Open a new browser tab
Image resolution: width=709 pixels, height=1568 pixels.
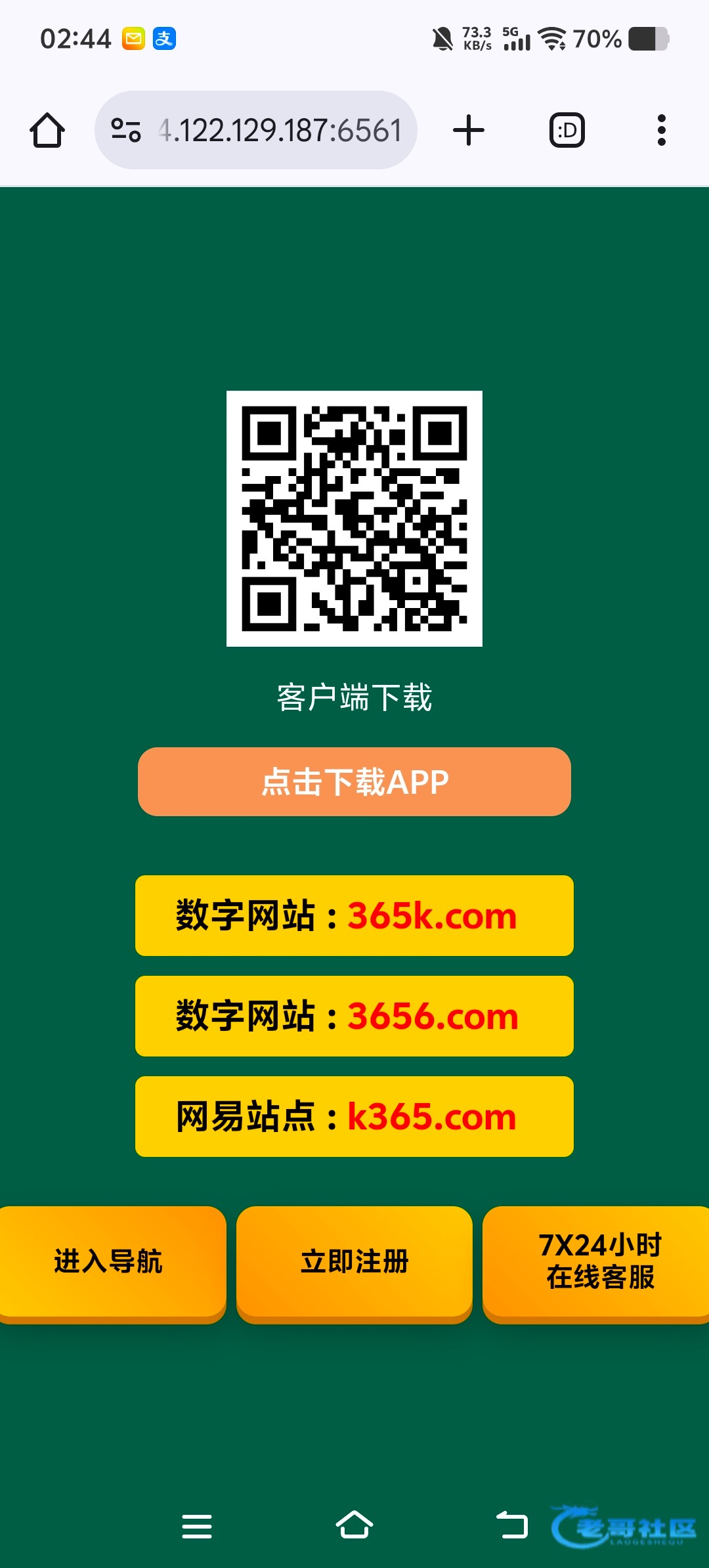pyautogui.click(x=469, y=130)
